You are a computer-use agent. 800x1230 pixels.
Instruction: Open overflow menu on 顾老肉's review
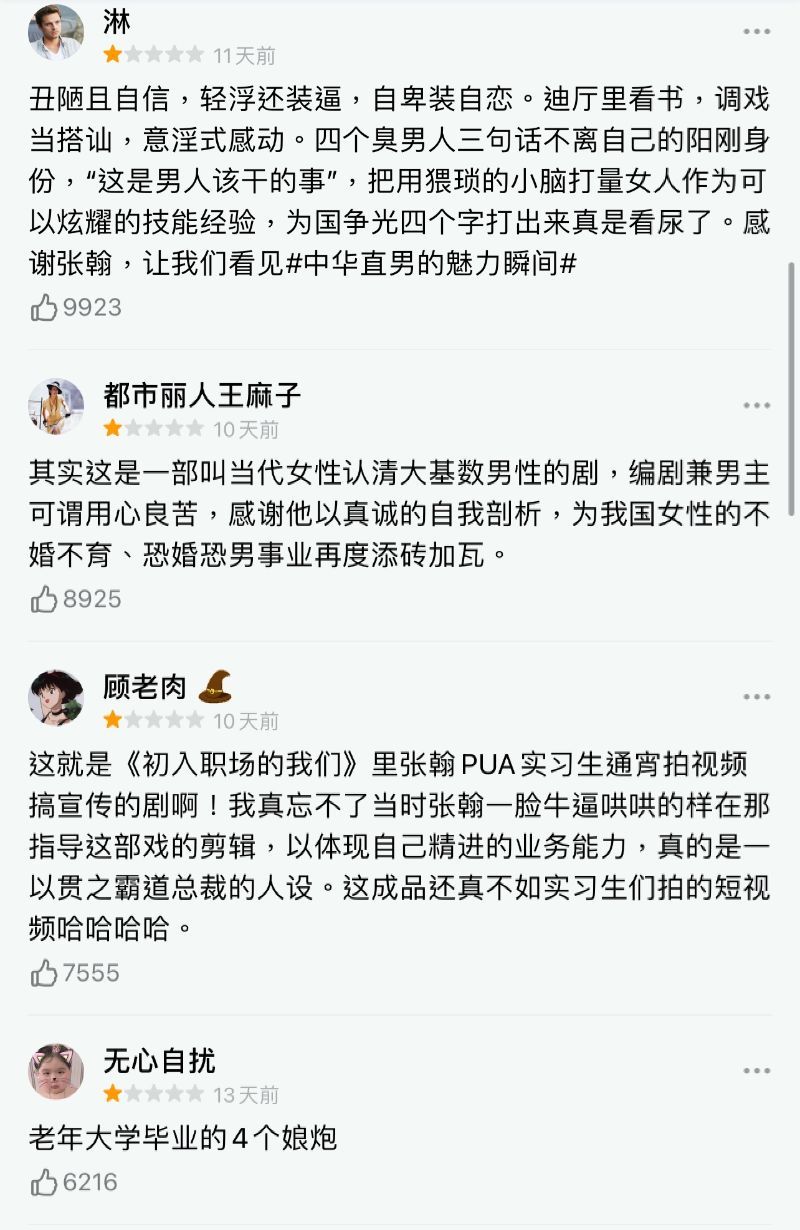pyautogui.click(x=756, y=697)
